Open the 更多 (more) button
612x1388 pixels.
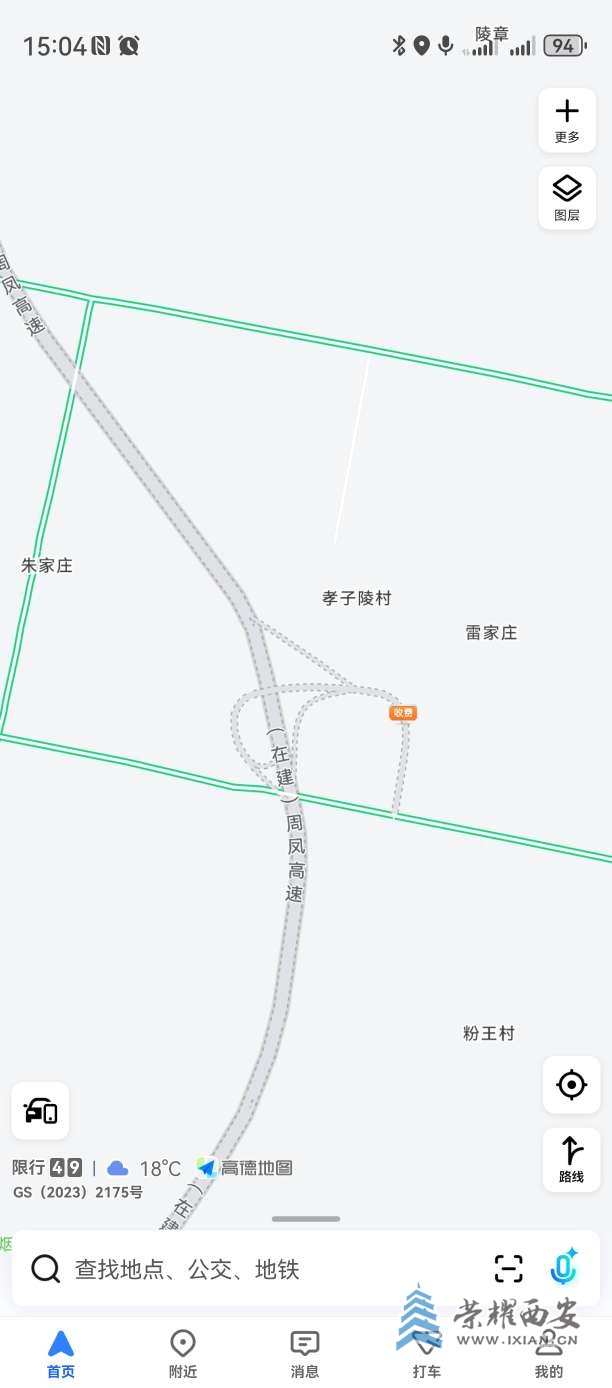point(567,120)
